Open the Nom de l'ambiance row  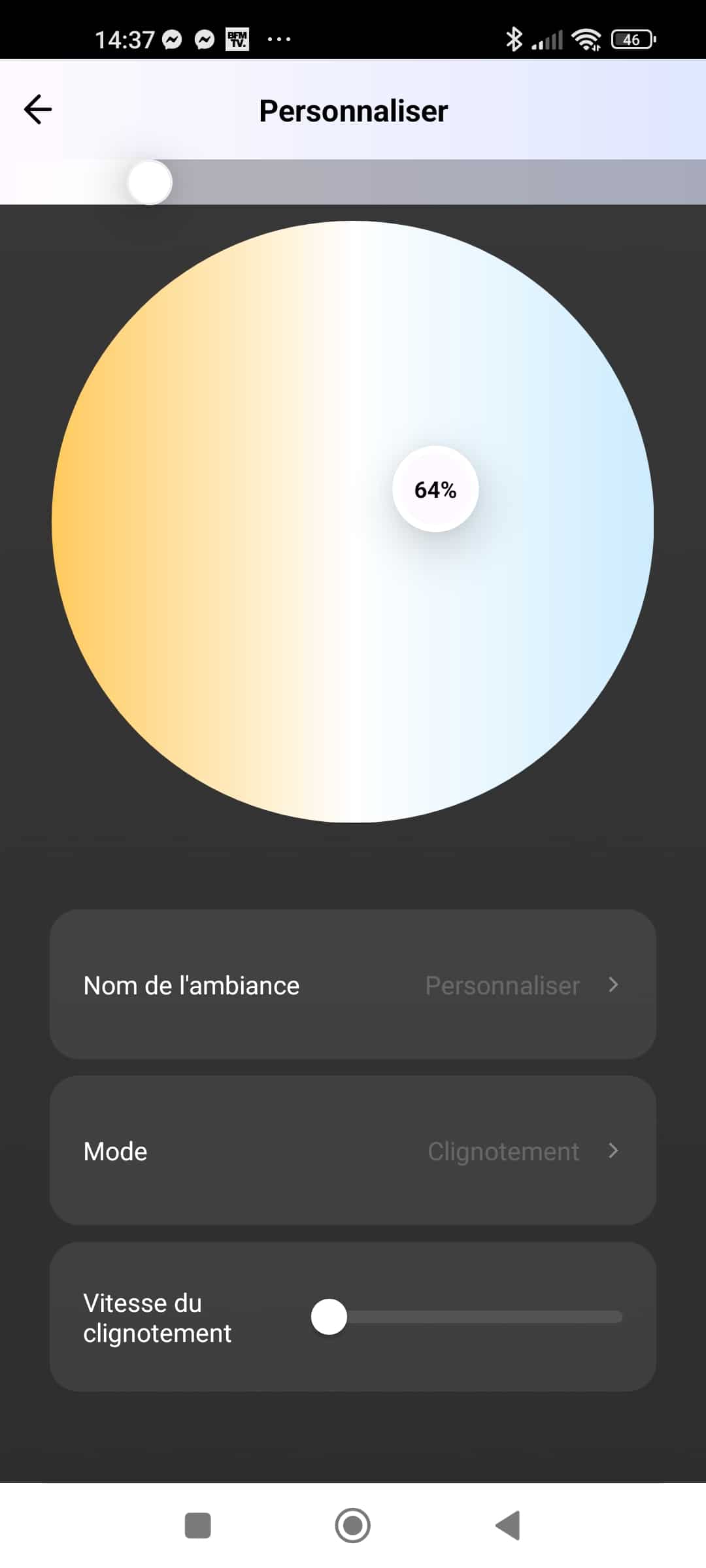[x=353, y=985]
